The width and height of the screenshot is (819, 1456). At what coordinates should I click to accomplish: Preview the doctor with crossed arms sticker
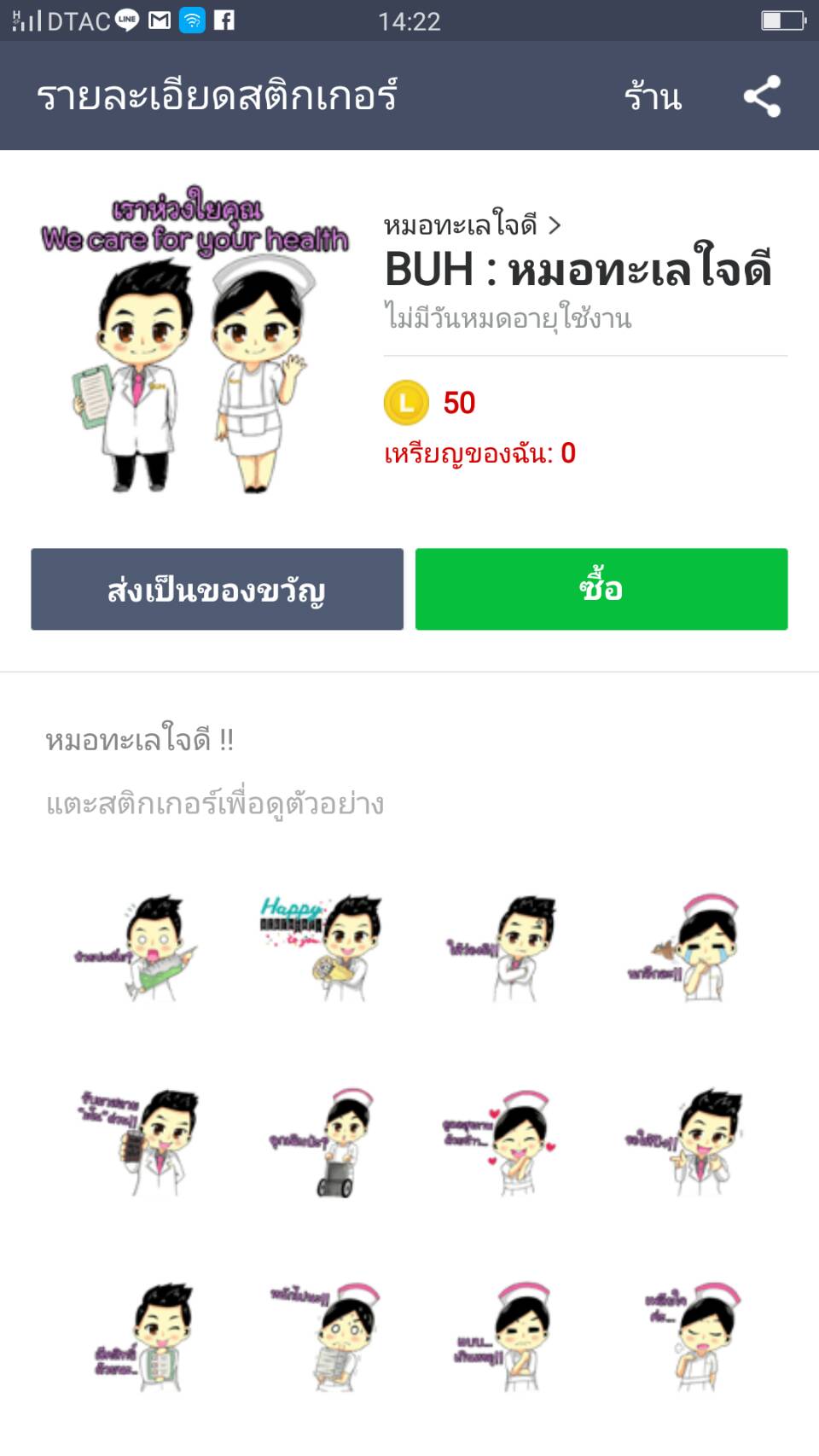tap(505, 947)
